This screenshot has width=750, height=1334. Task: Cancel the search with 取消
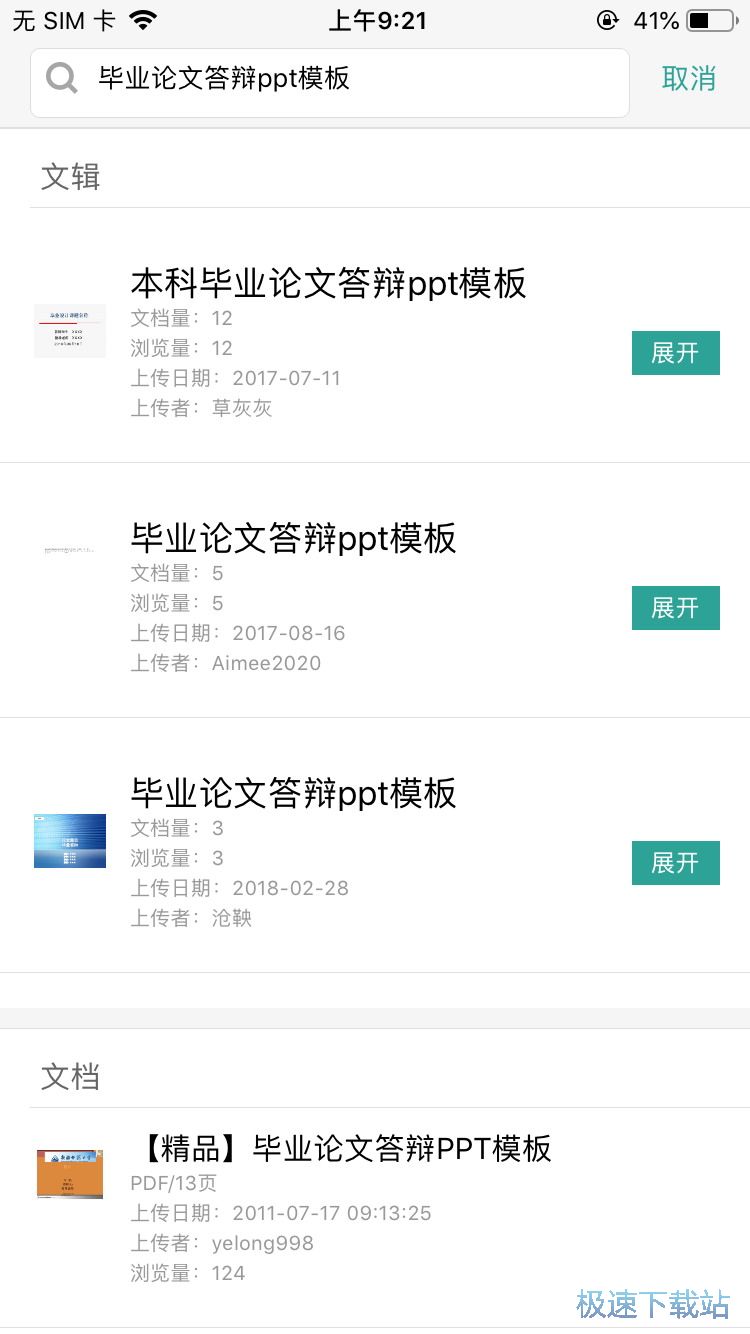(689, 79)
